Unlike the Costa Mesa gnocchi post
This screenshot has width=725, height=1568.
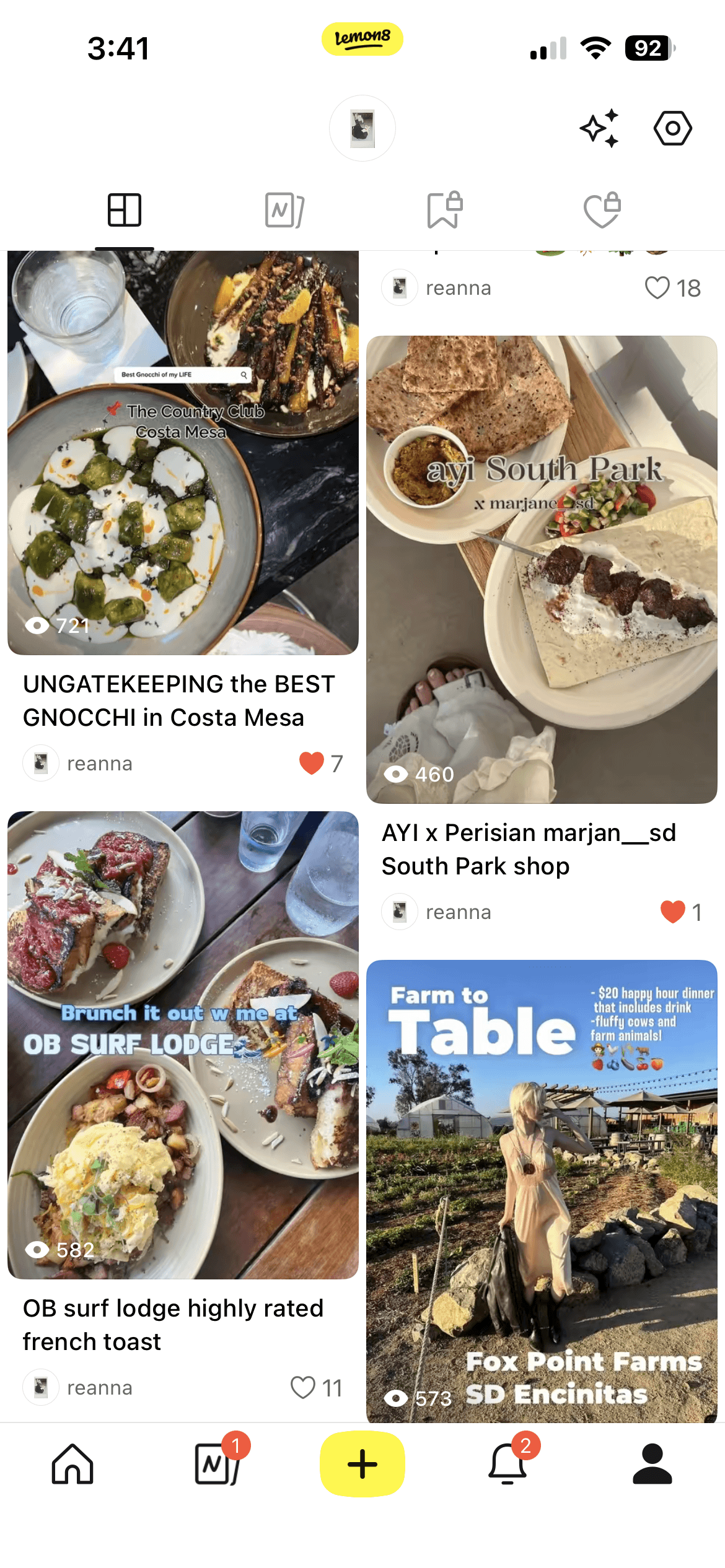tap(312, 763)
